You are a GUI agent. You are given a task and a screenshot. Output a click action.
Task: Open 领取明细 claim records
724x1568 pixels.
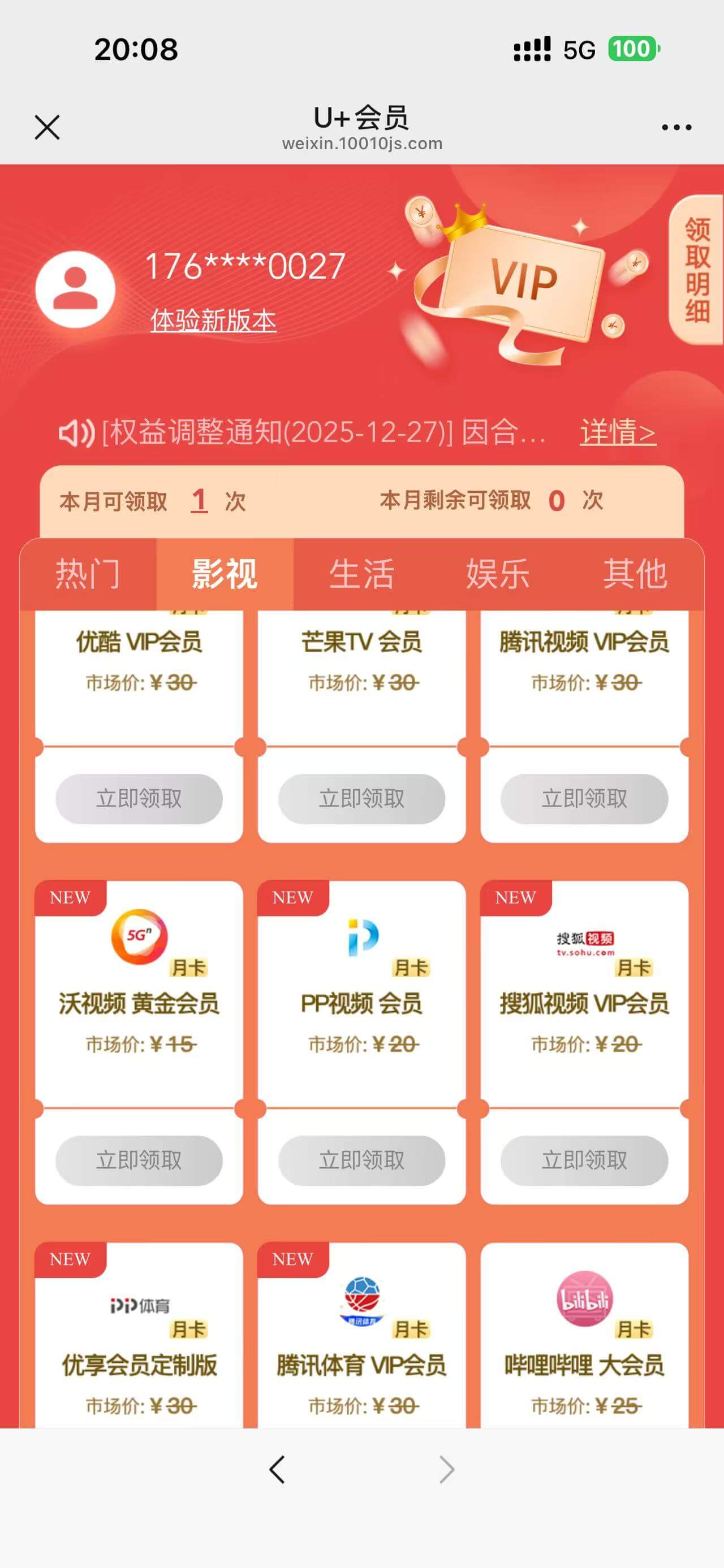(x=697, y=270)
